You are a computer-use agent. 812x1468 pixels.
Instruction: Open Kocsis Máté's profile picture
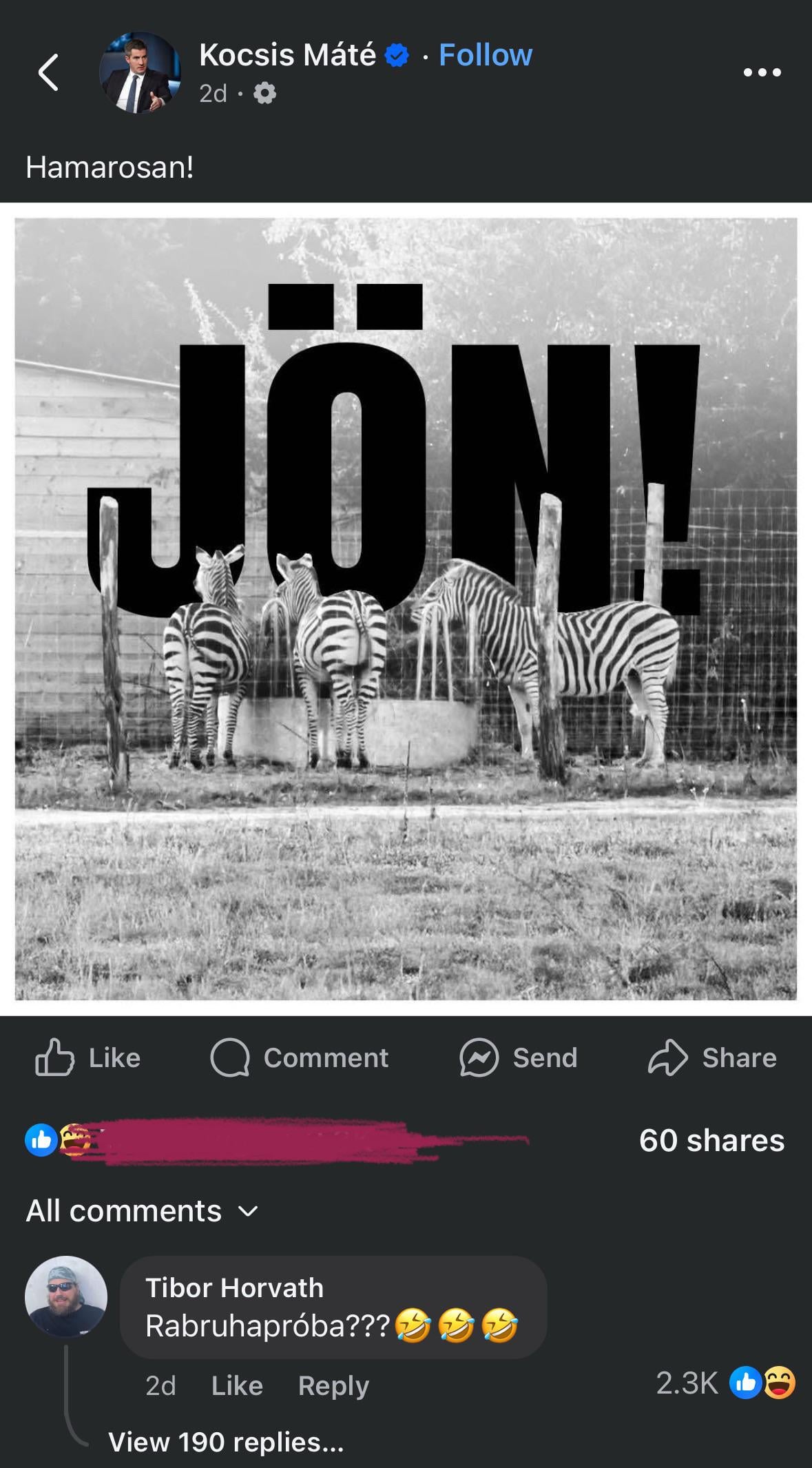pyautogui.click(x=140, y=72)
